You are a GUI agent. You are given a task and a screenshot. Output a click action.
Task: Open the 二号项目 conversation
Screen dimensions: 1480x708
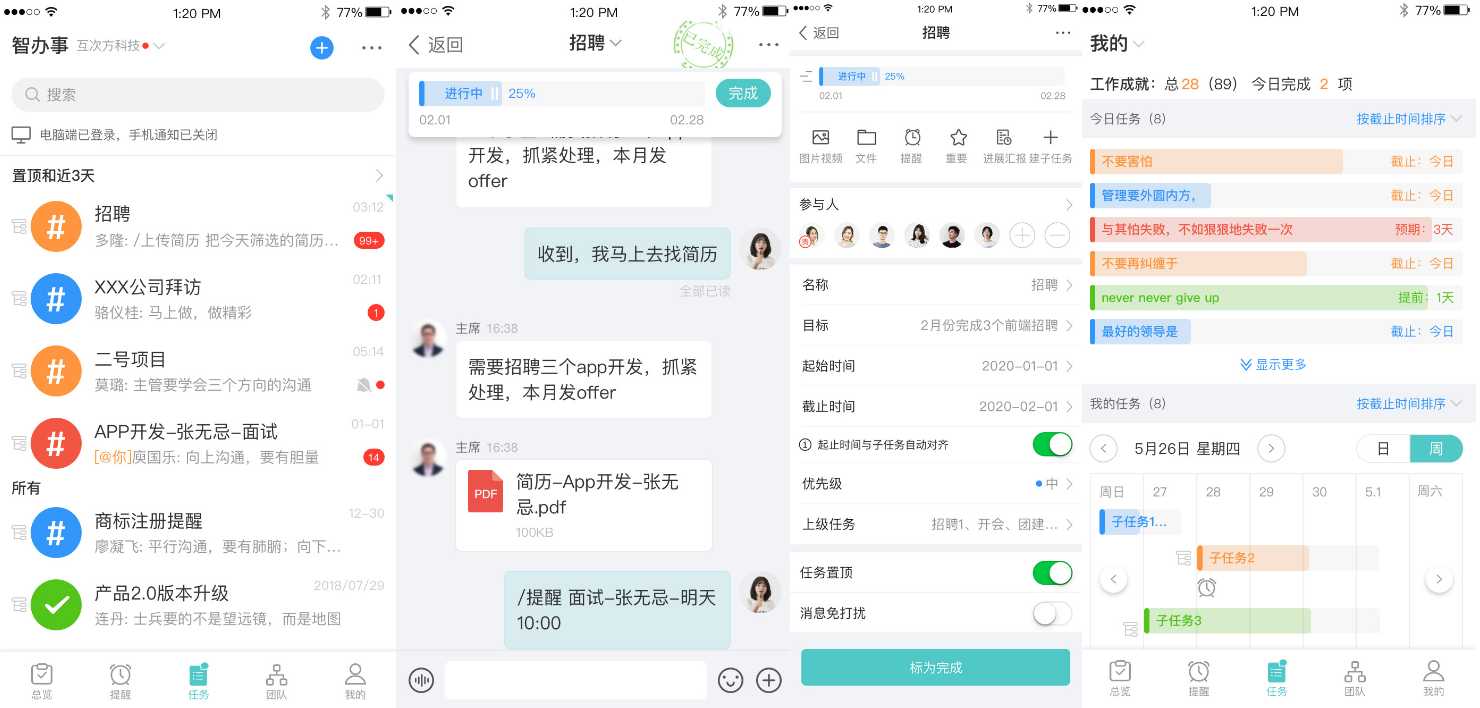point(196,371)
